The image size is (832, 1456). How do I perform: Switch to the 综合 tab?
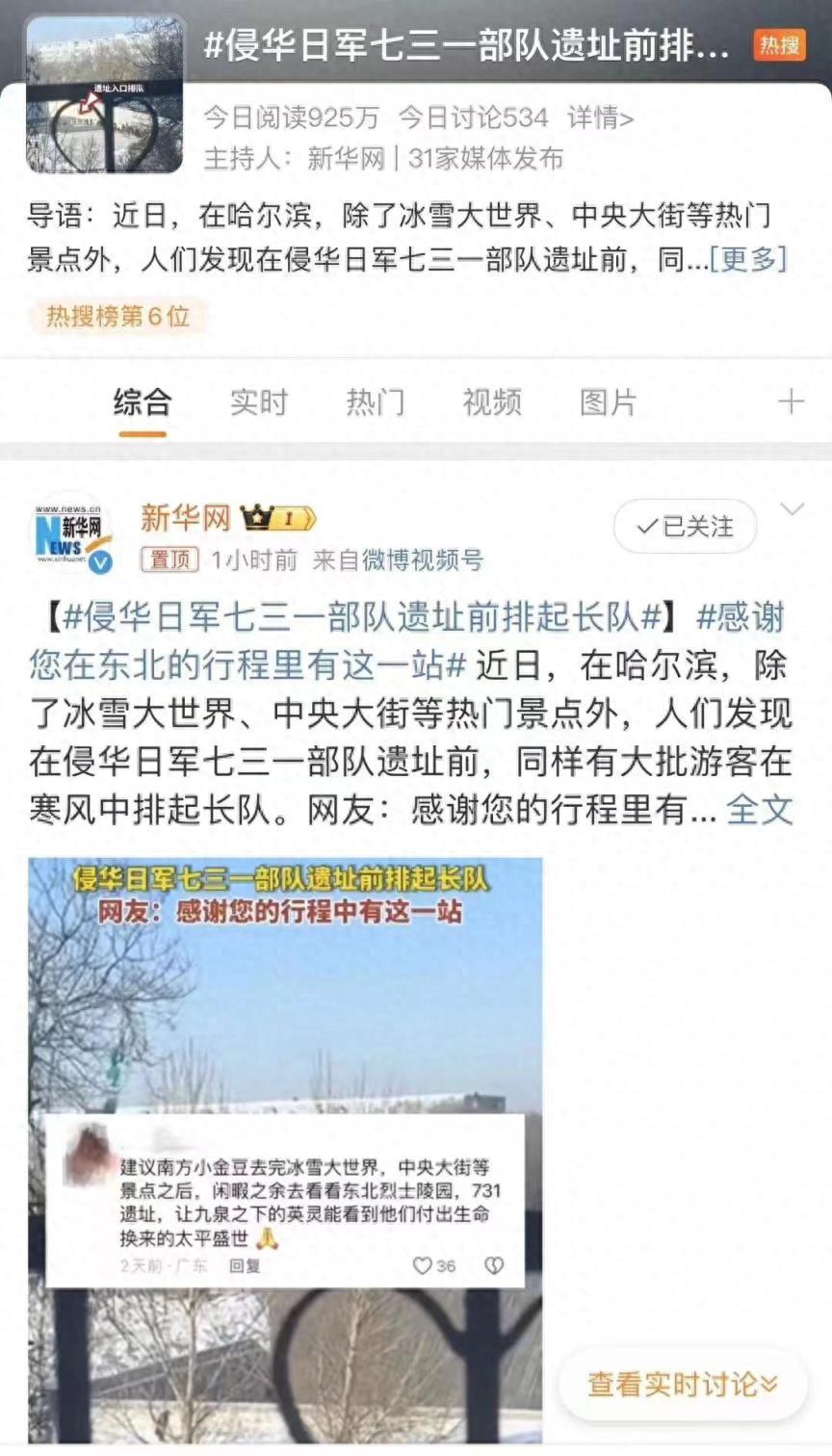pyautogui.click(x=143, y=403)
